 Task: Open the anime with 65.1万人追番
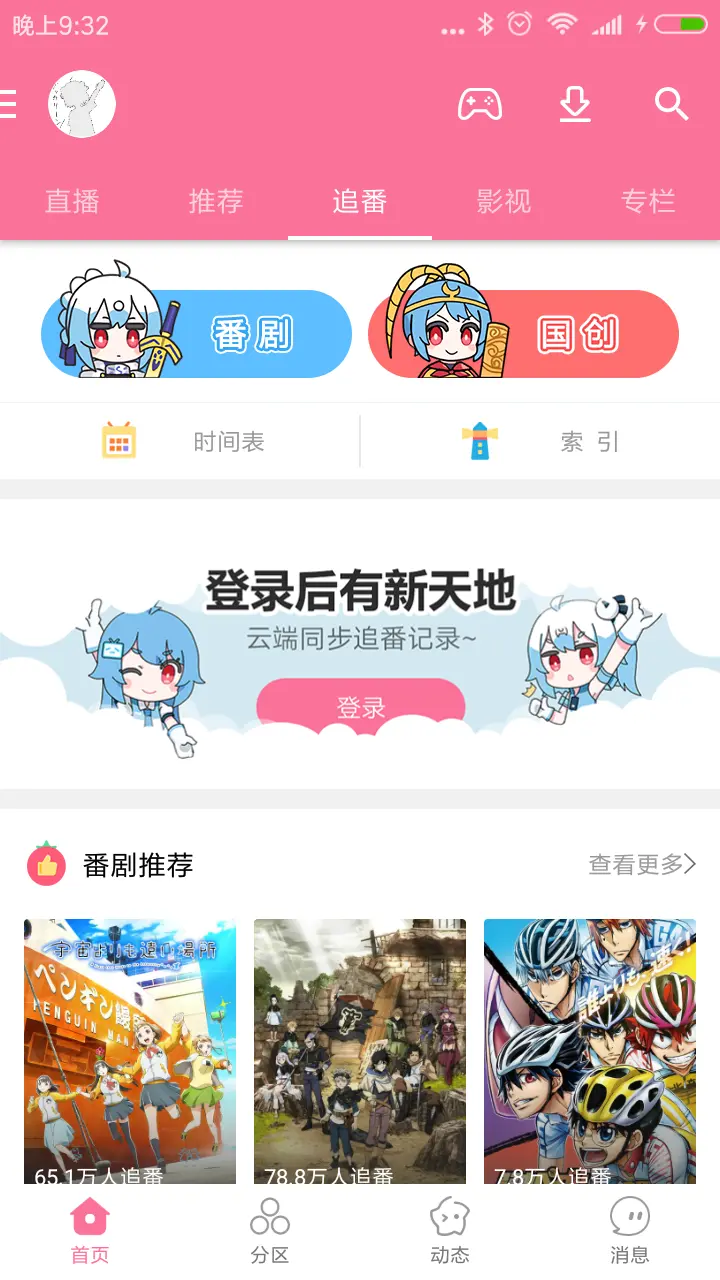[130, 1050]
